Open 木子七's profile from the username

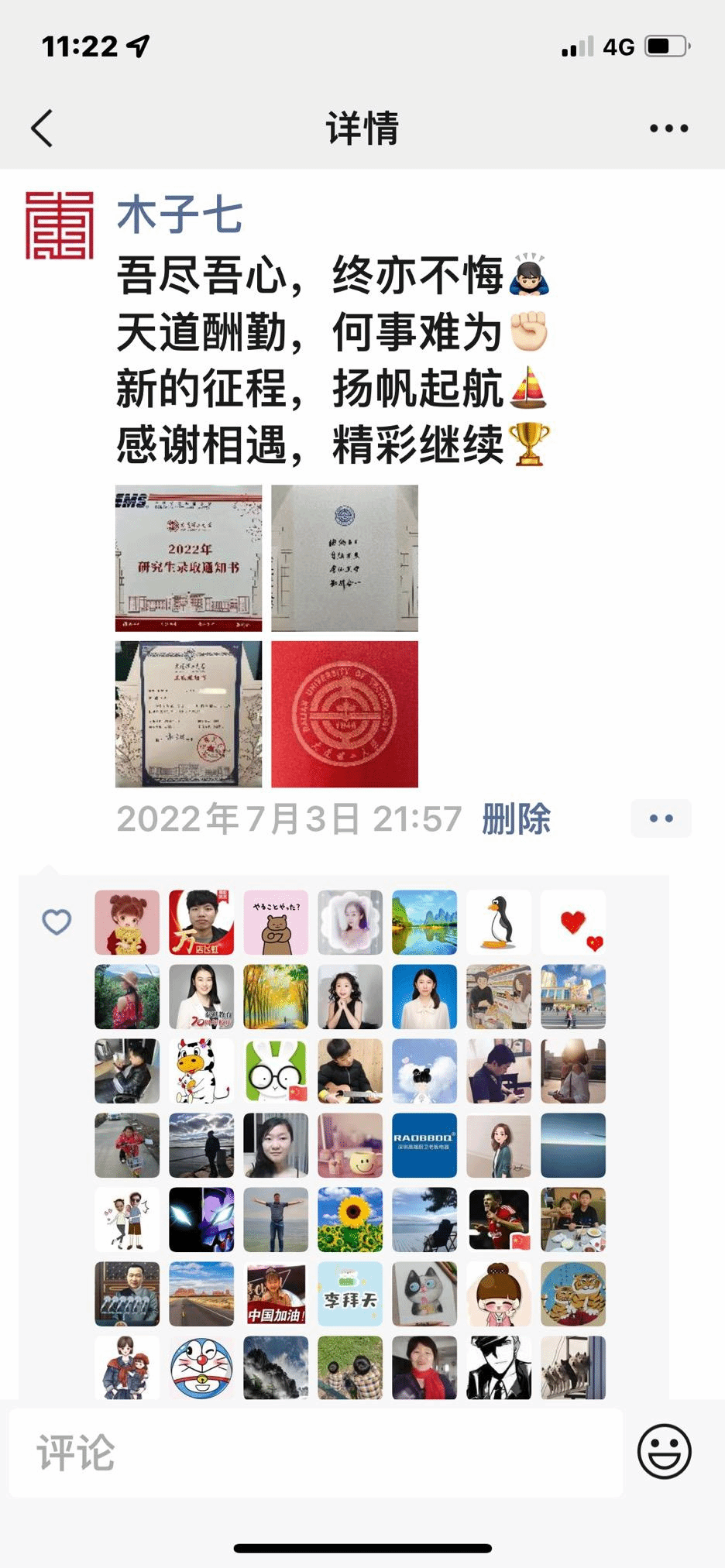click(x=180, y=214)
